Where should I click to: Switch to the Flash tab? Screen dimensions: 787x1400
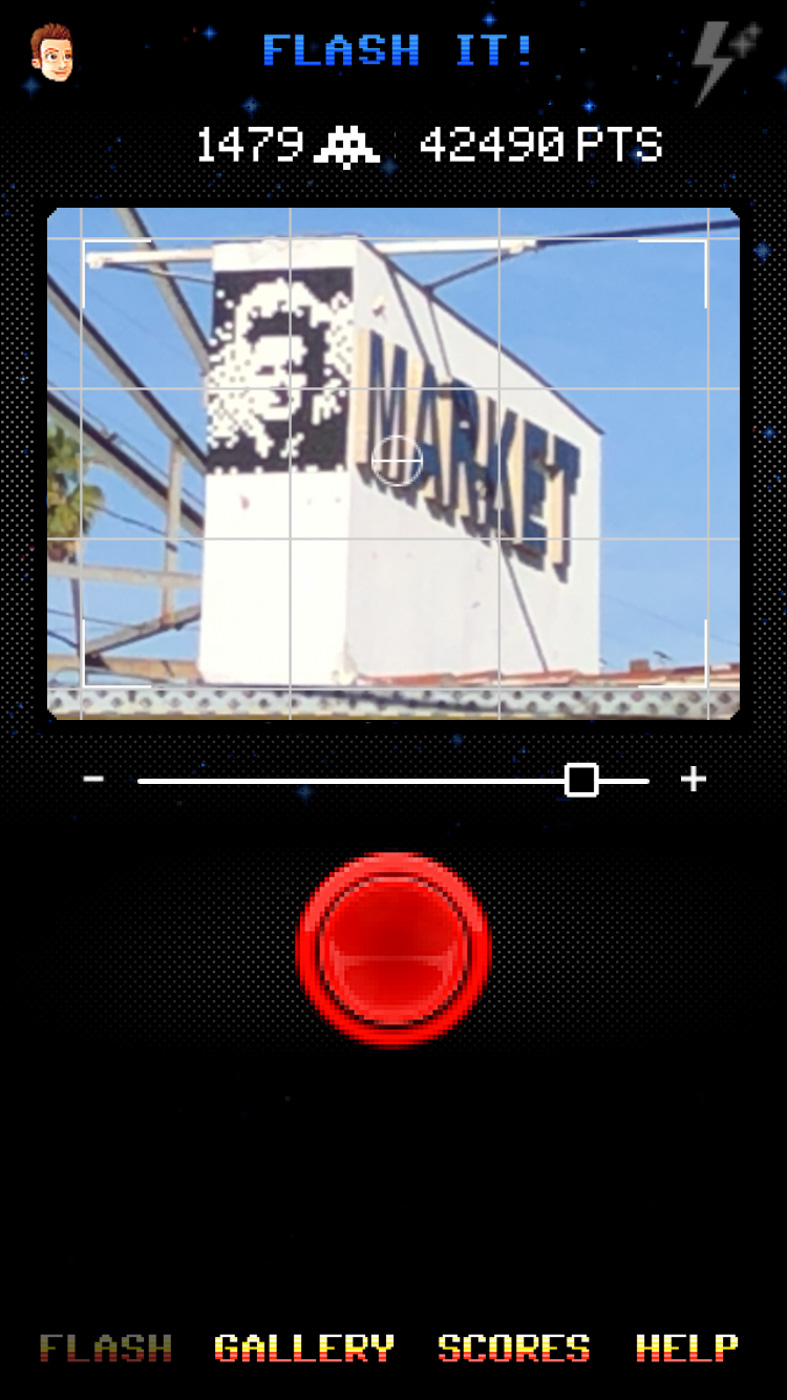(x=106, y=1348)
